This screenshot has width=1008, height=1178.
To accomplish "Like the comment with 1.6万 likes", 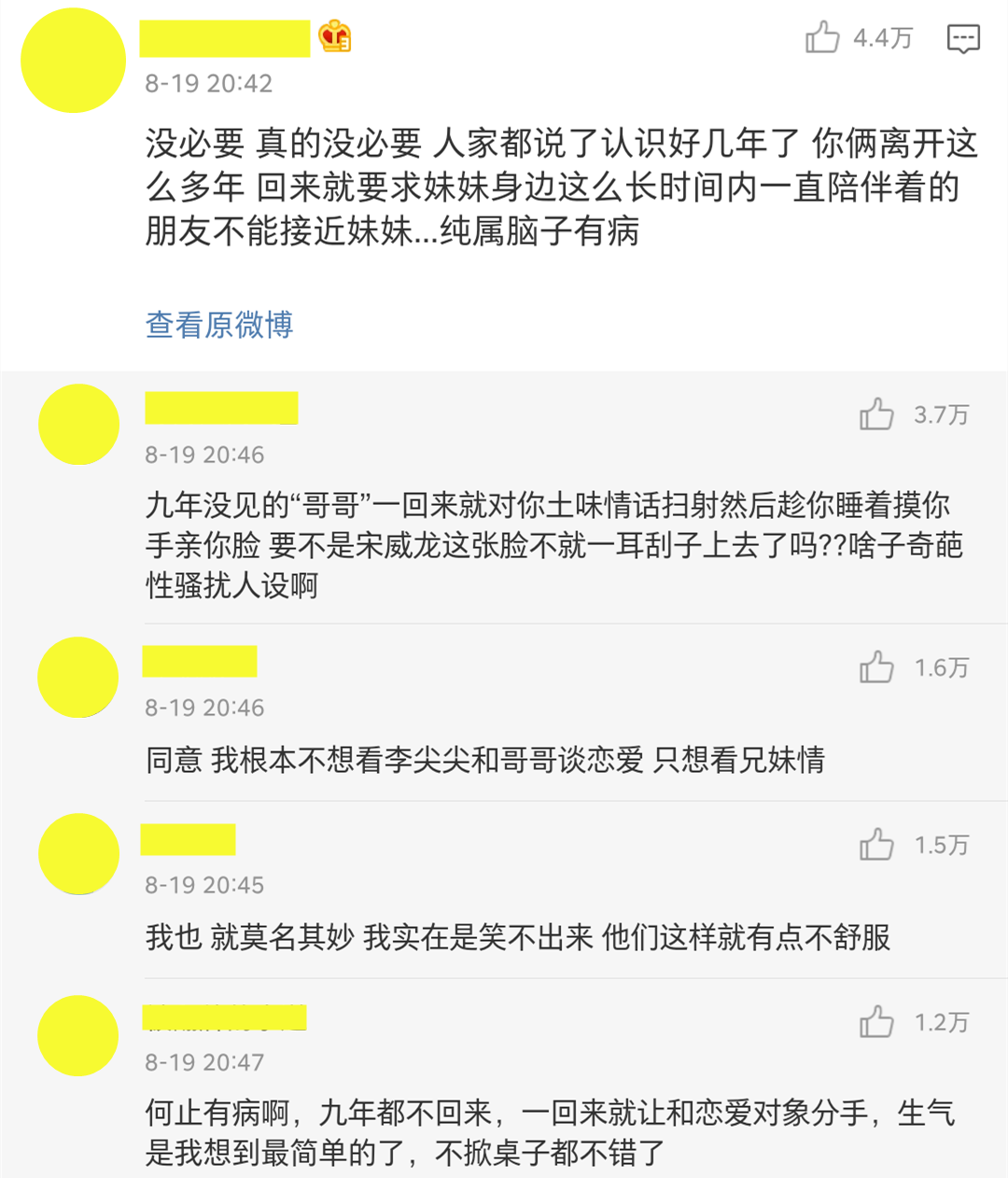I will point(875,668).
